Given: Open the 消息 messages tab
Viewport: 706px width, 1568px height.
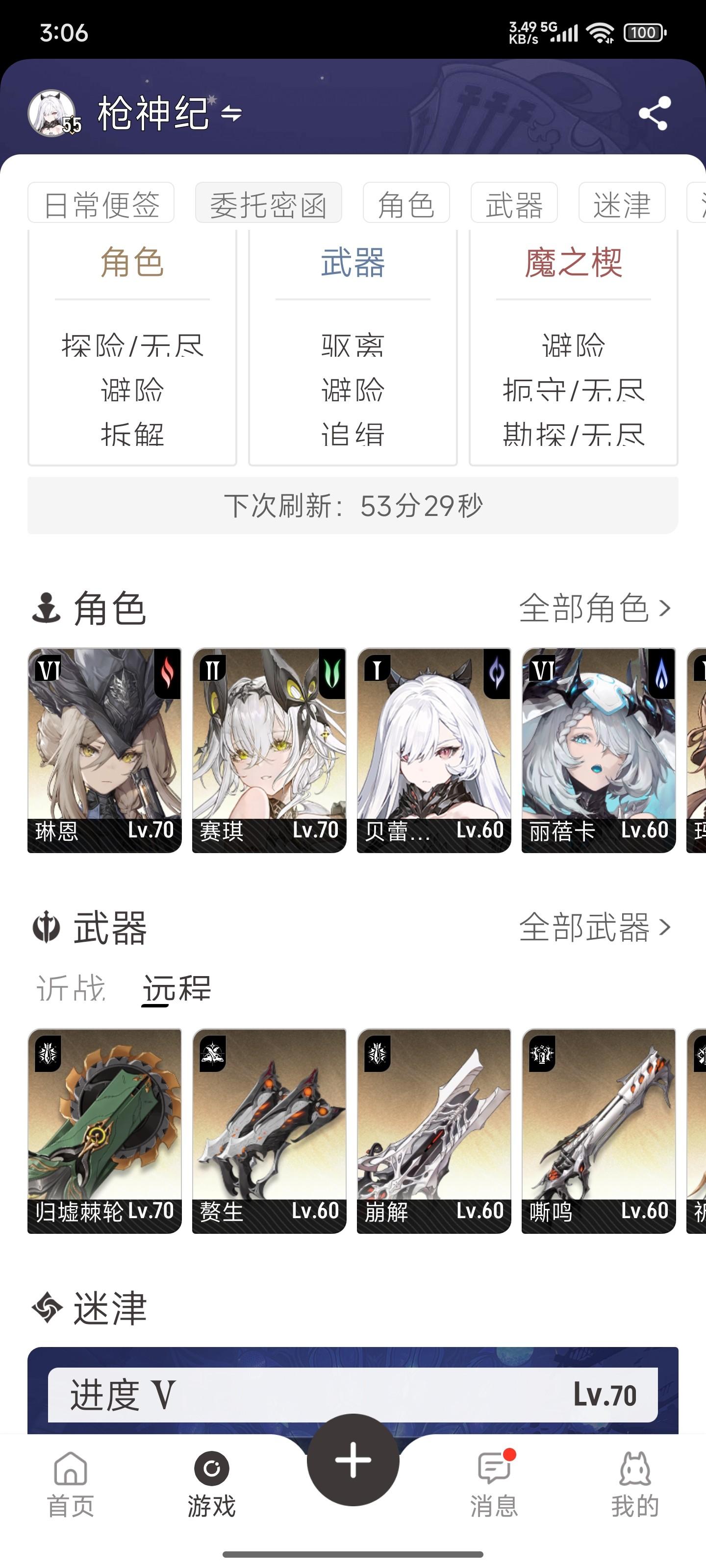Looking at the screenshot, I should [493, 1485].
